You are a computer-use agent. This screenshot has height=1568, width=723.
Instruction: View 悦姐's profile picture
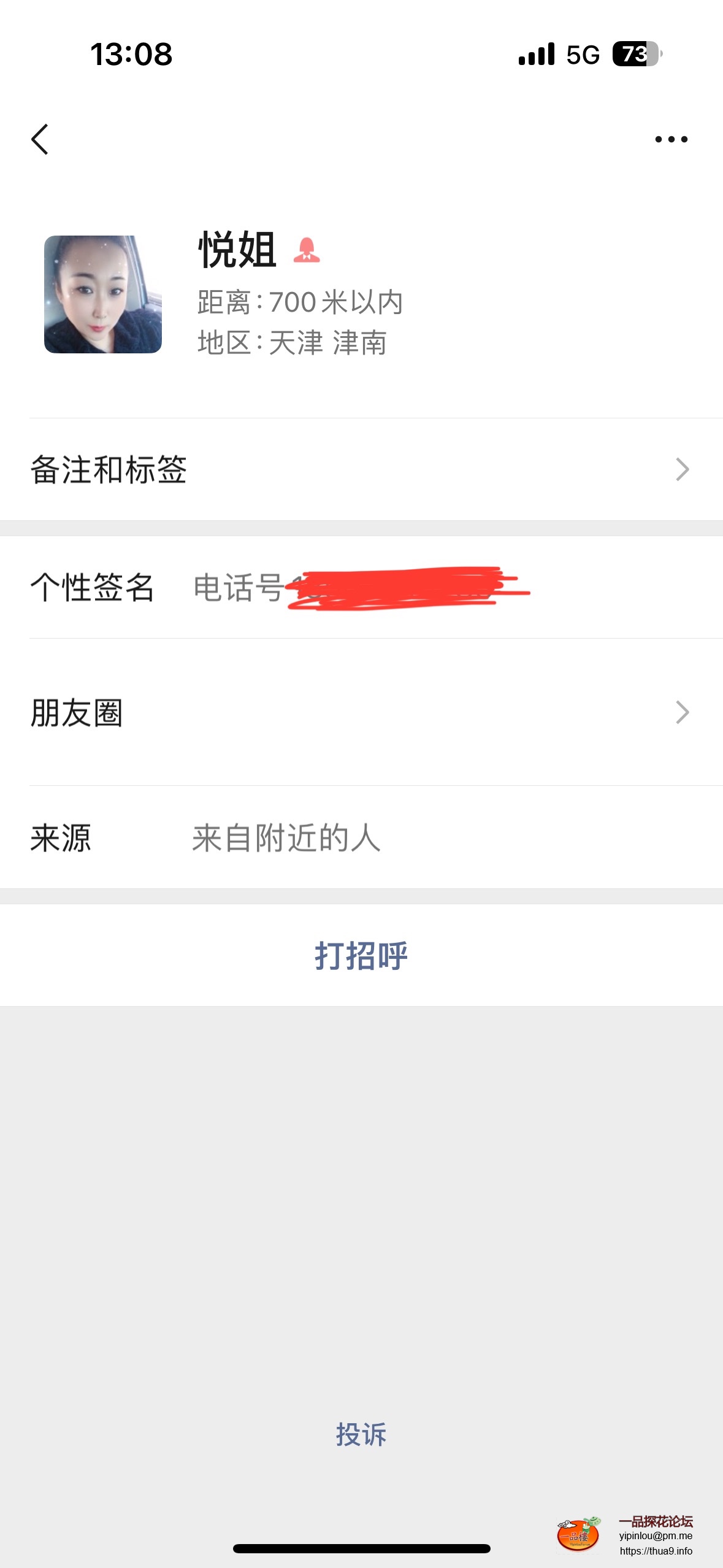103,294
